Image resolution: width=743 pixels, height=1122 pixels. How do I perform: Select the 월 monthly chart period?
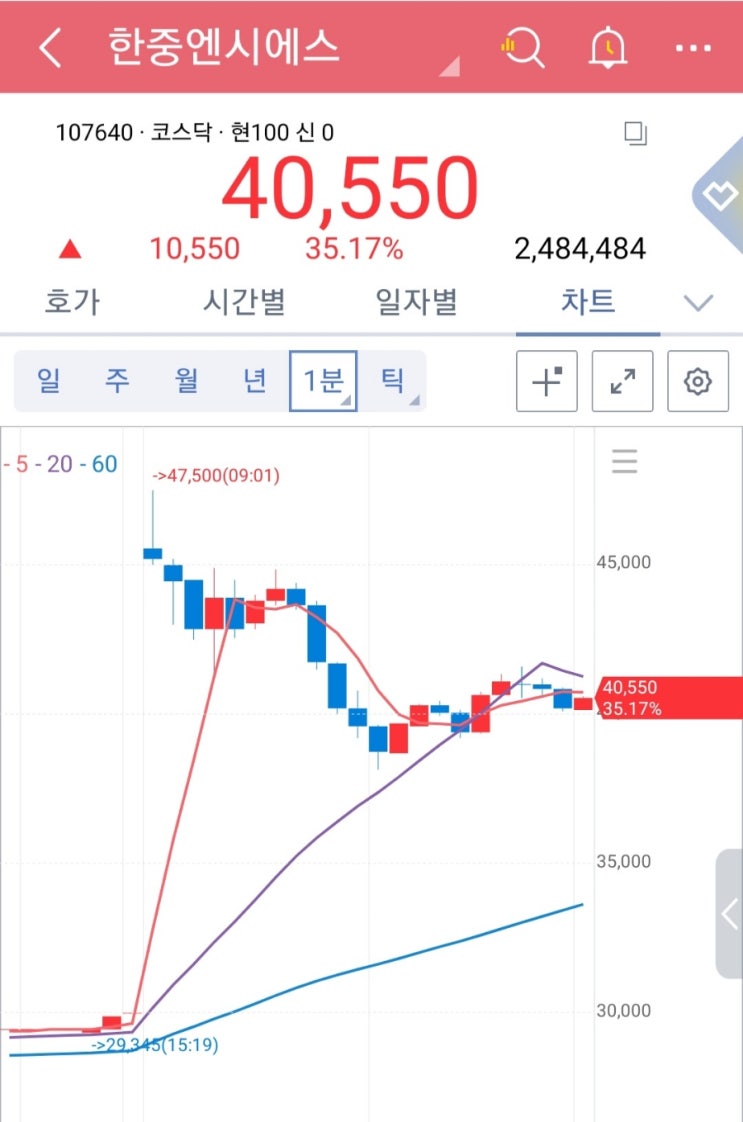[187, 381]
